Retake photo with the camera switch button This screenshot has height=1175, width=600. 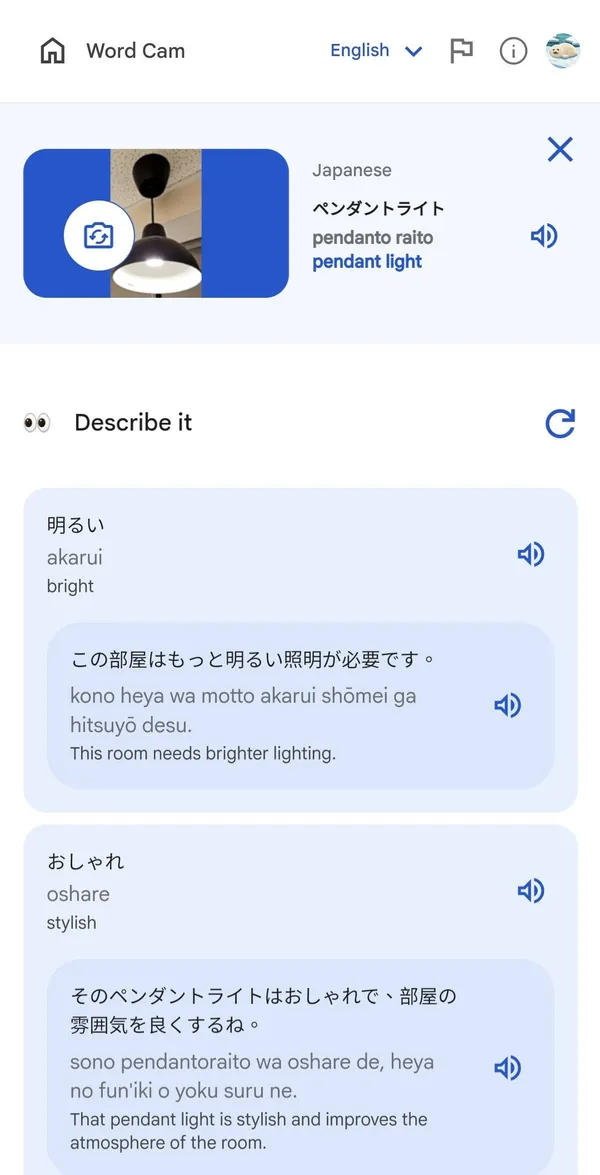coord(99,236)
